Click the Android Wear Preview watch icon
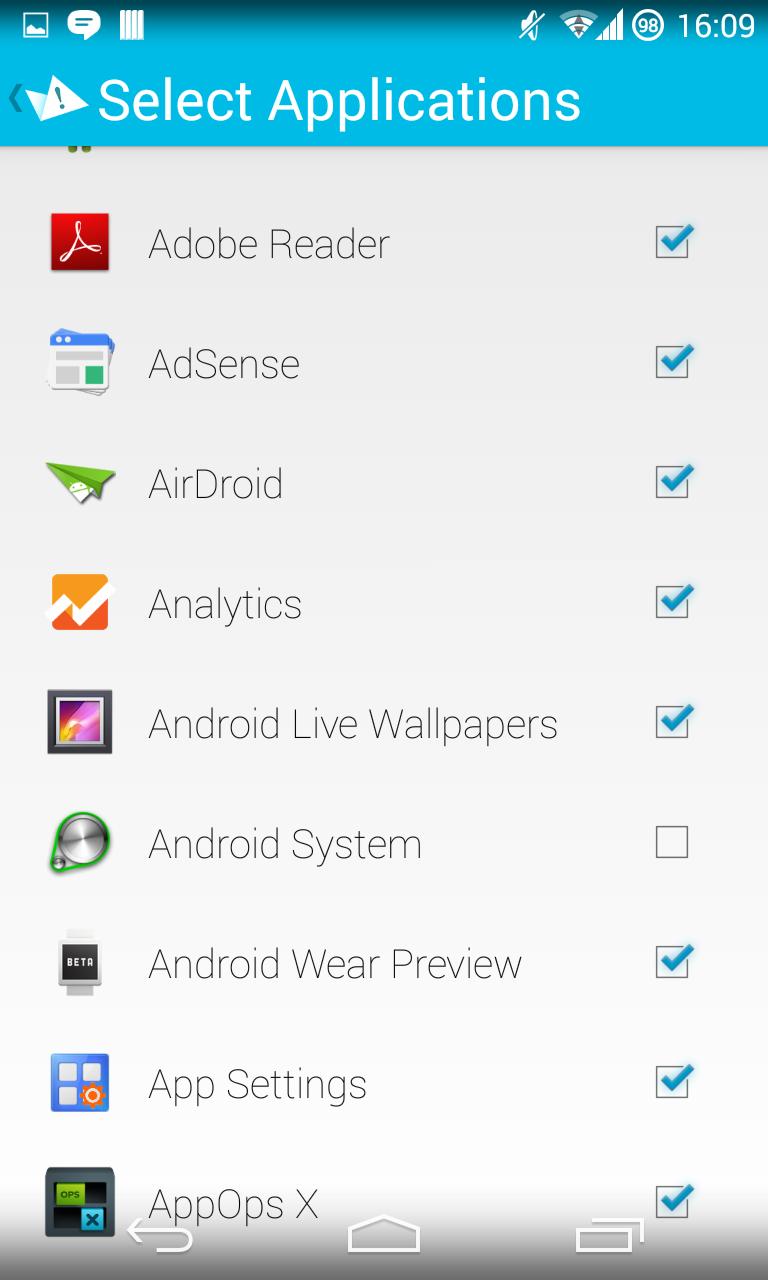 (79, 962)
